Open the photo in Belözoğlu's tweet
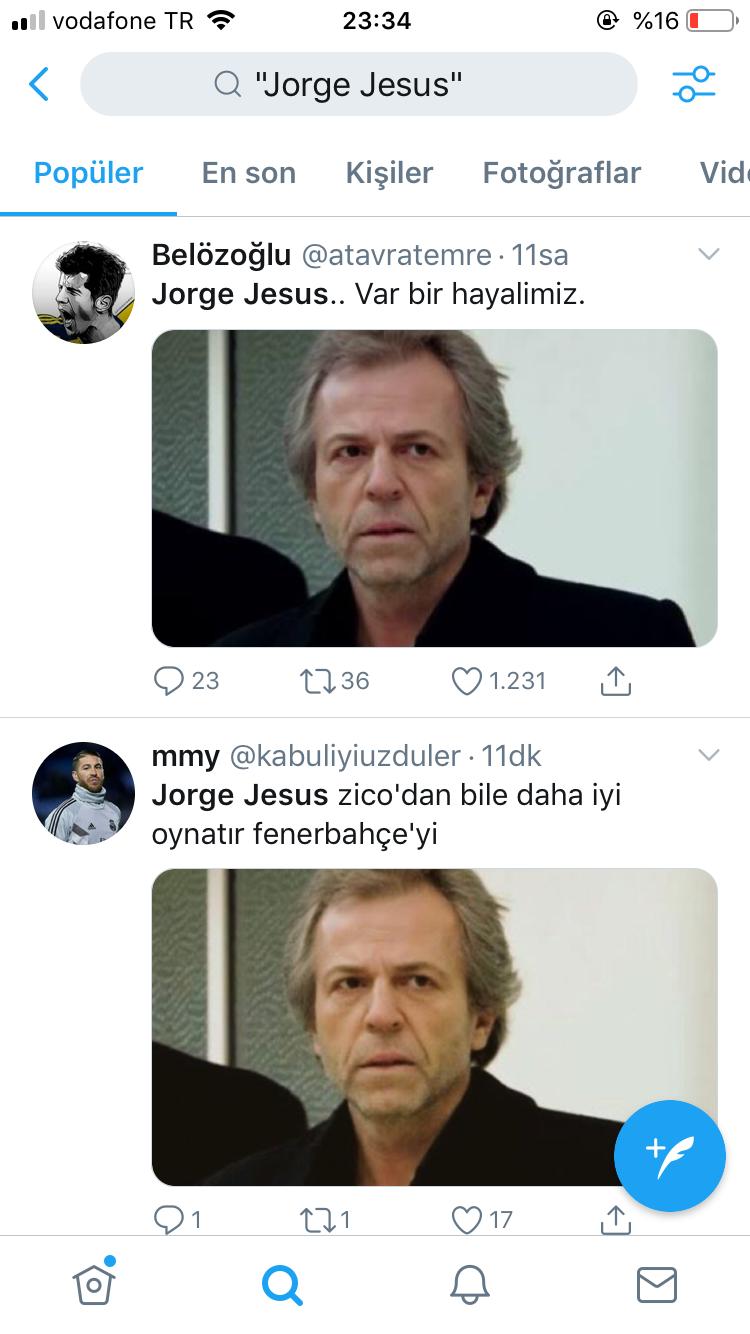The image size is (750, 1334). [x=435, y=488]
